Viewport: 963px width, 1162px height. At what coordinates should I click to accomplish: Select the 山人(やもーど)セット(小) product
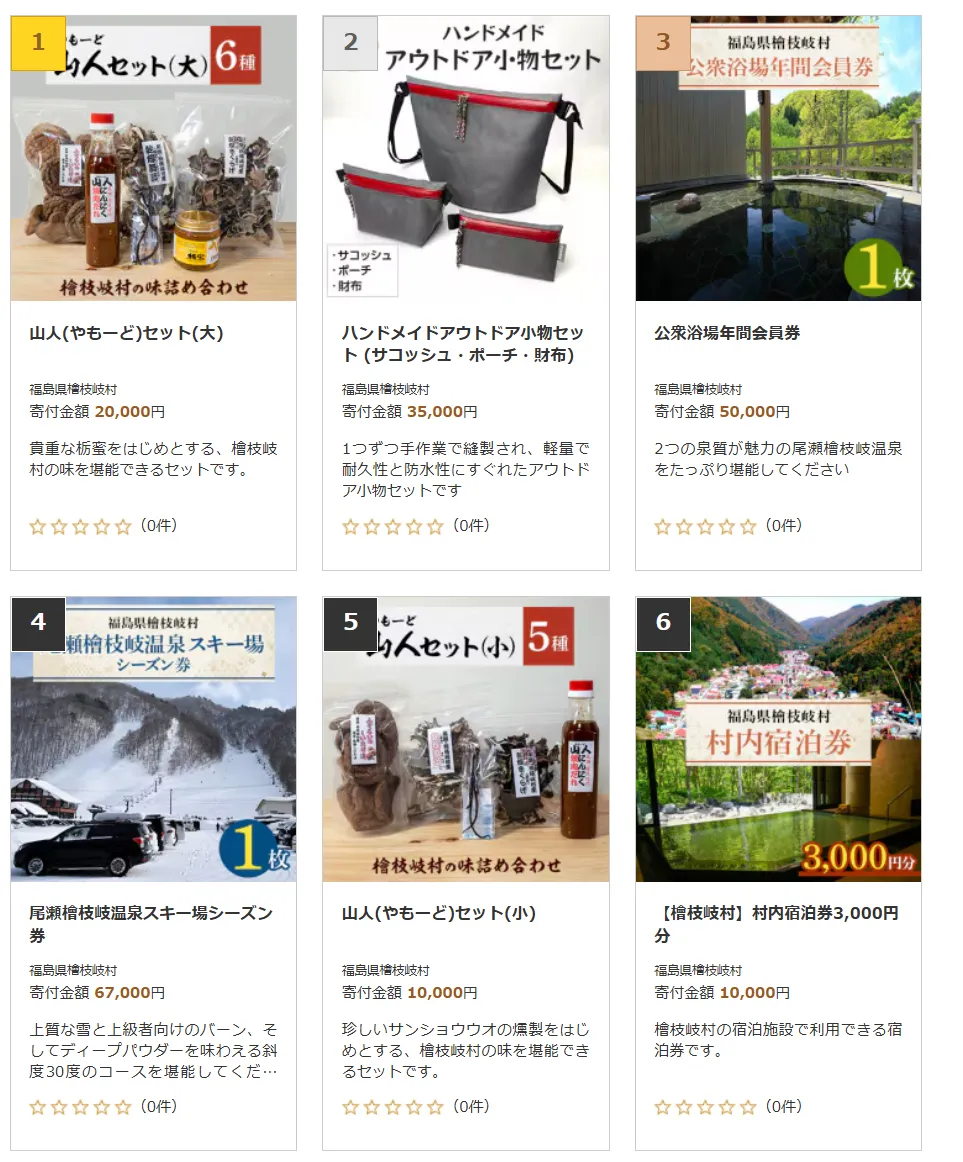439,913
